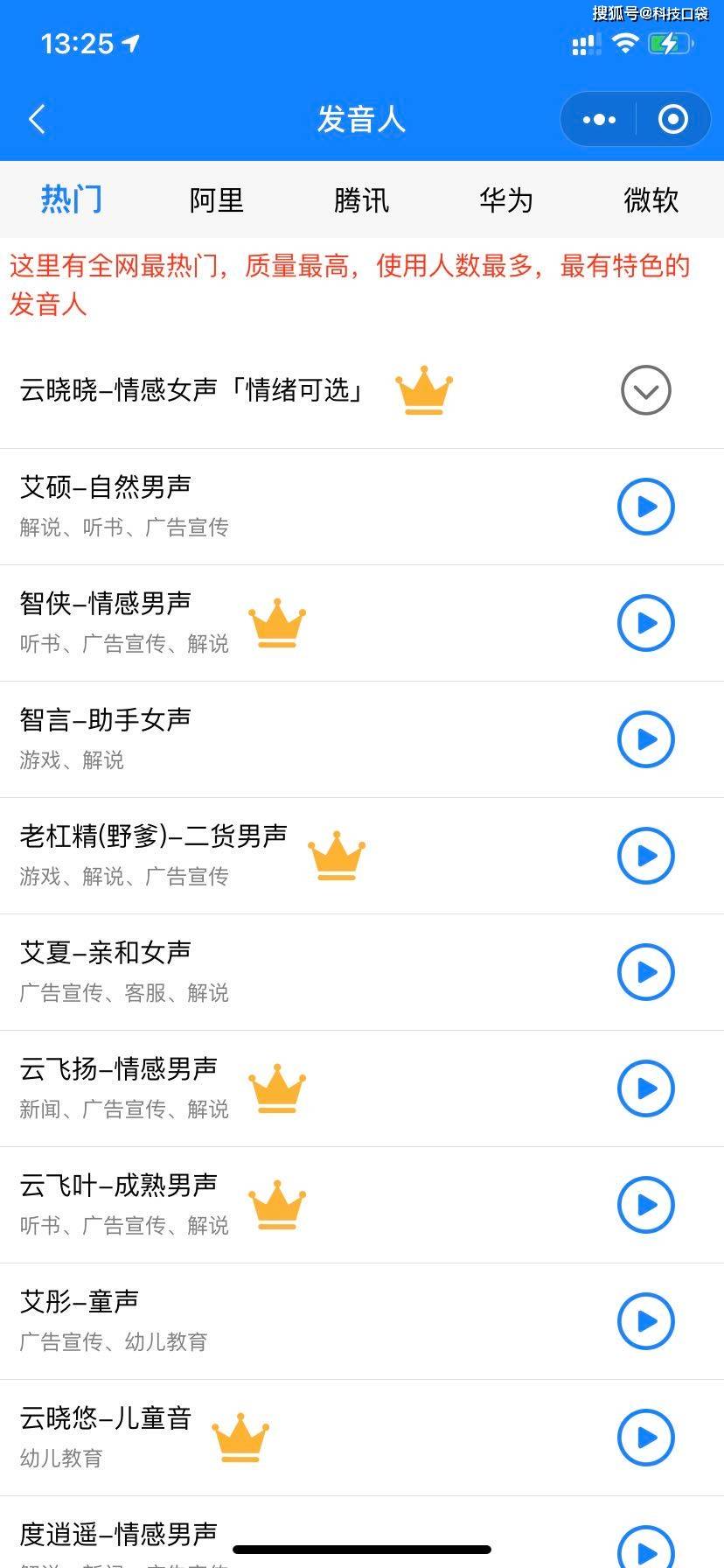Play the 云晓悠-儿童音 voice sample

(x=646, y=1438)
